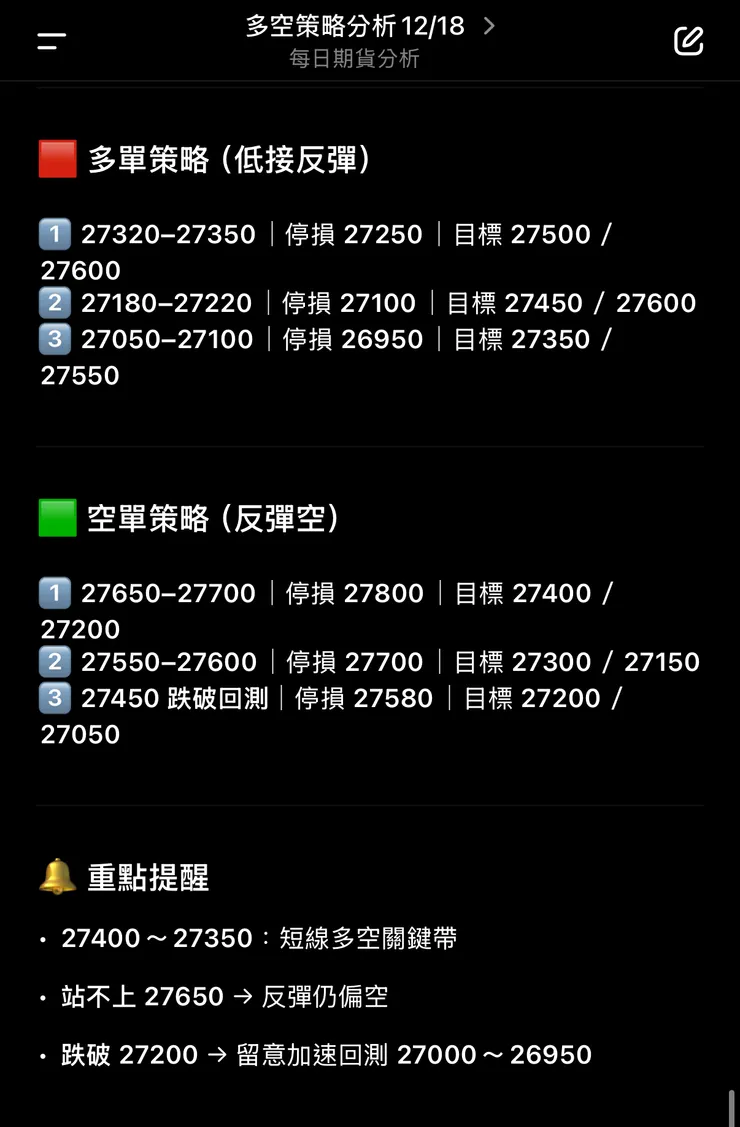The height and width of the screenshot is (1127, 740).
Task: Tap the compose/edit icon
Action: (x=688, y=41)
